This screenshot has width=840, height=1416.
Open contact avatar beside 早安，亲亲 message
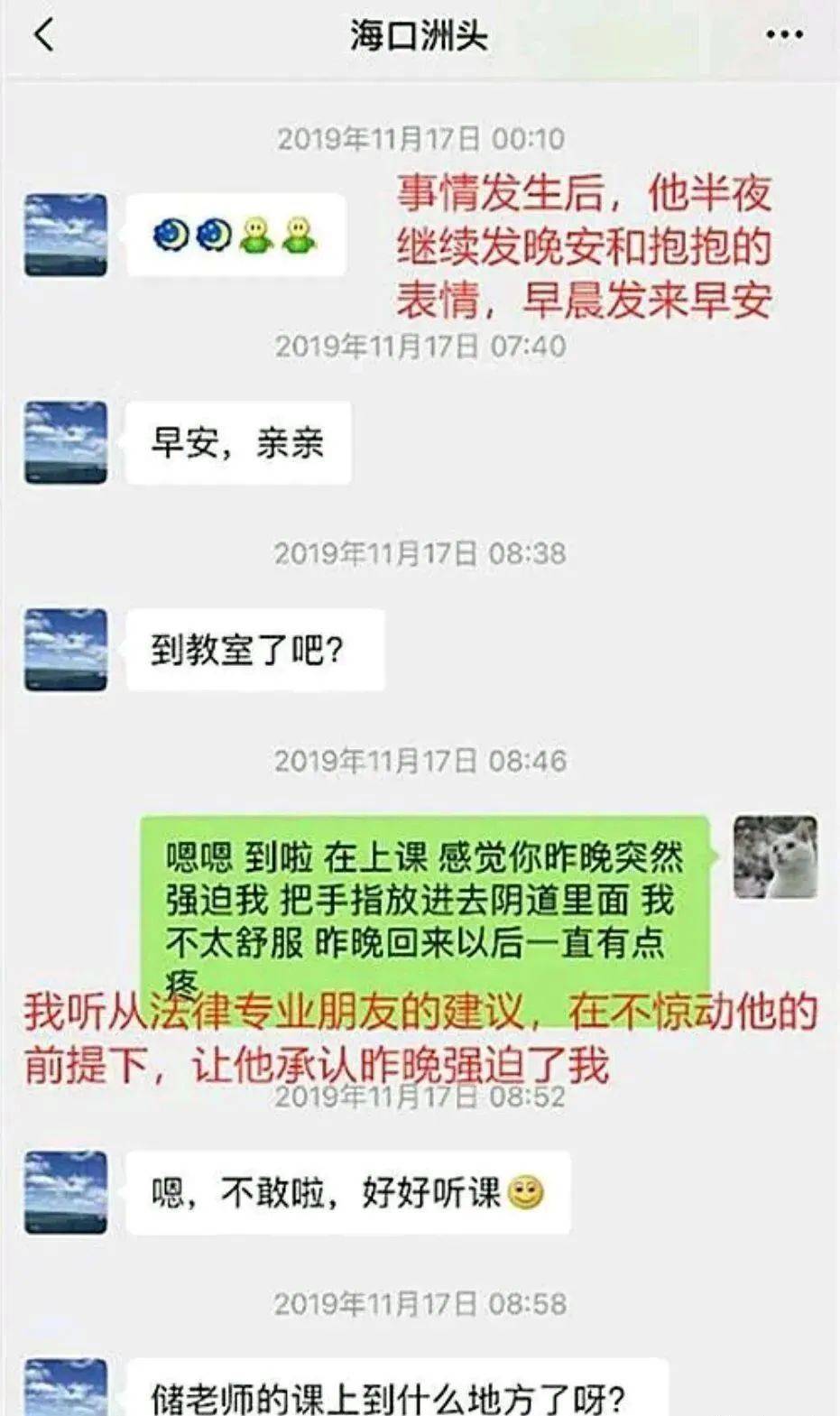click(66, 442)
